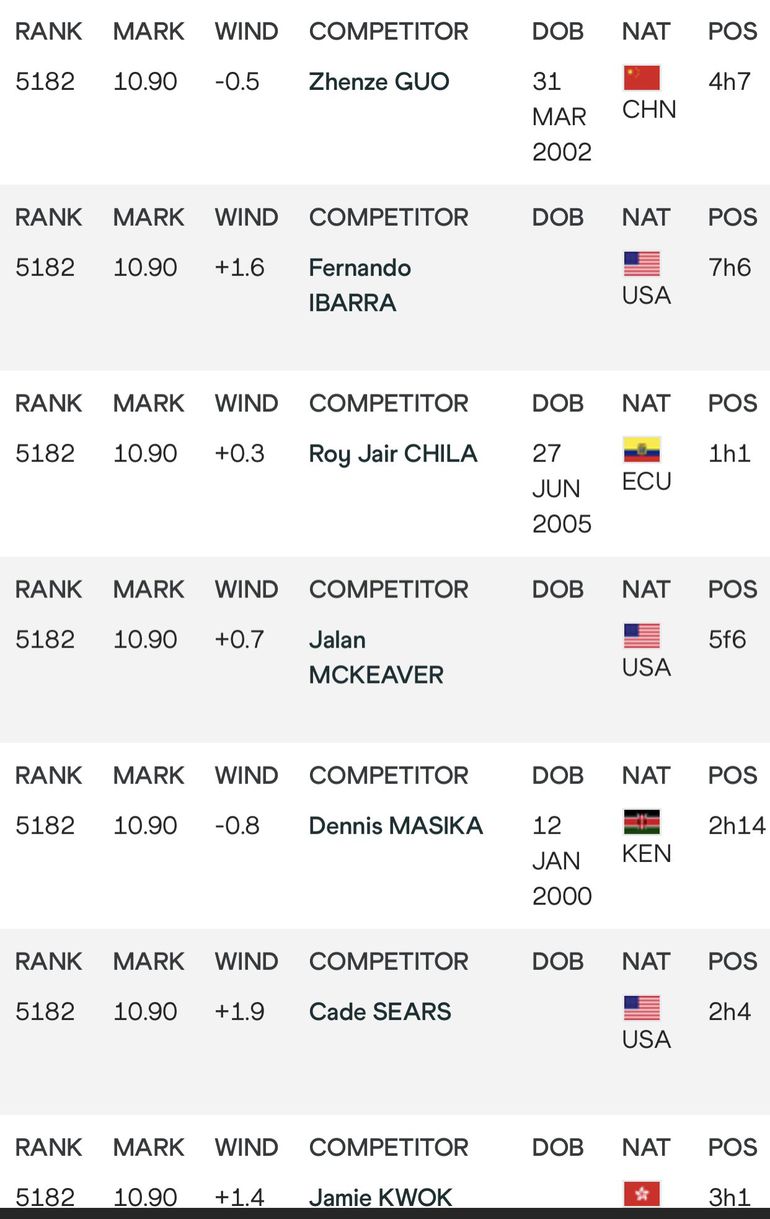Open Dennis MASIKA's athlete profile

click(x=396, y=826)
